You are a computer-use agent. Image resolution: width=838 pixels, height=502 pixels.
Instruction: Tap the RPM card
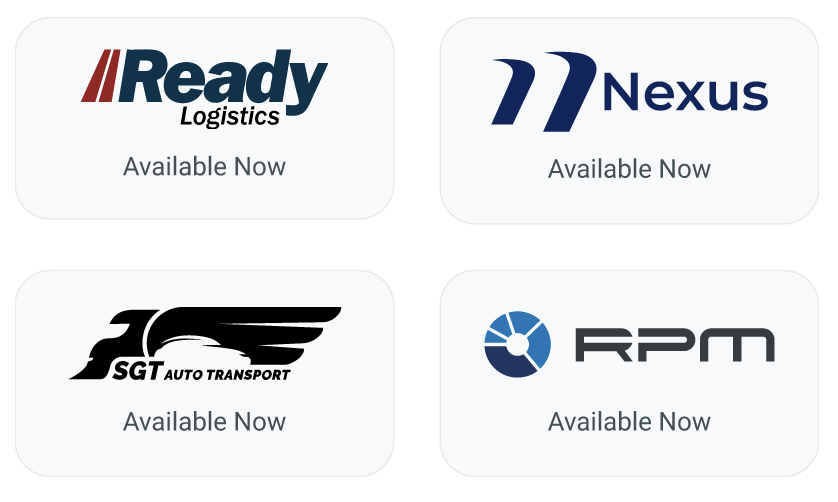pyautogui.click(x=629, y=372)
